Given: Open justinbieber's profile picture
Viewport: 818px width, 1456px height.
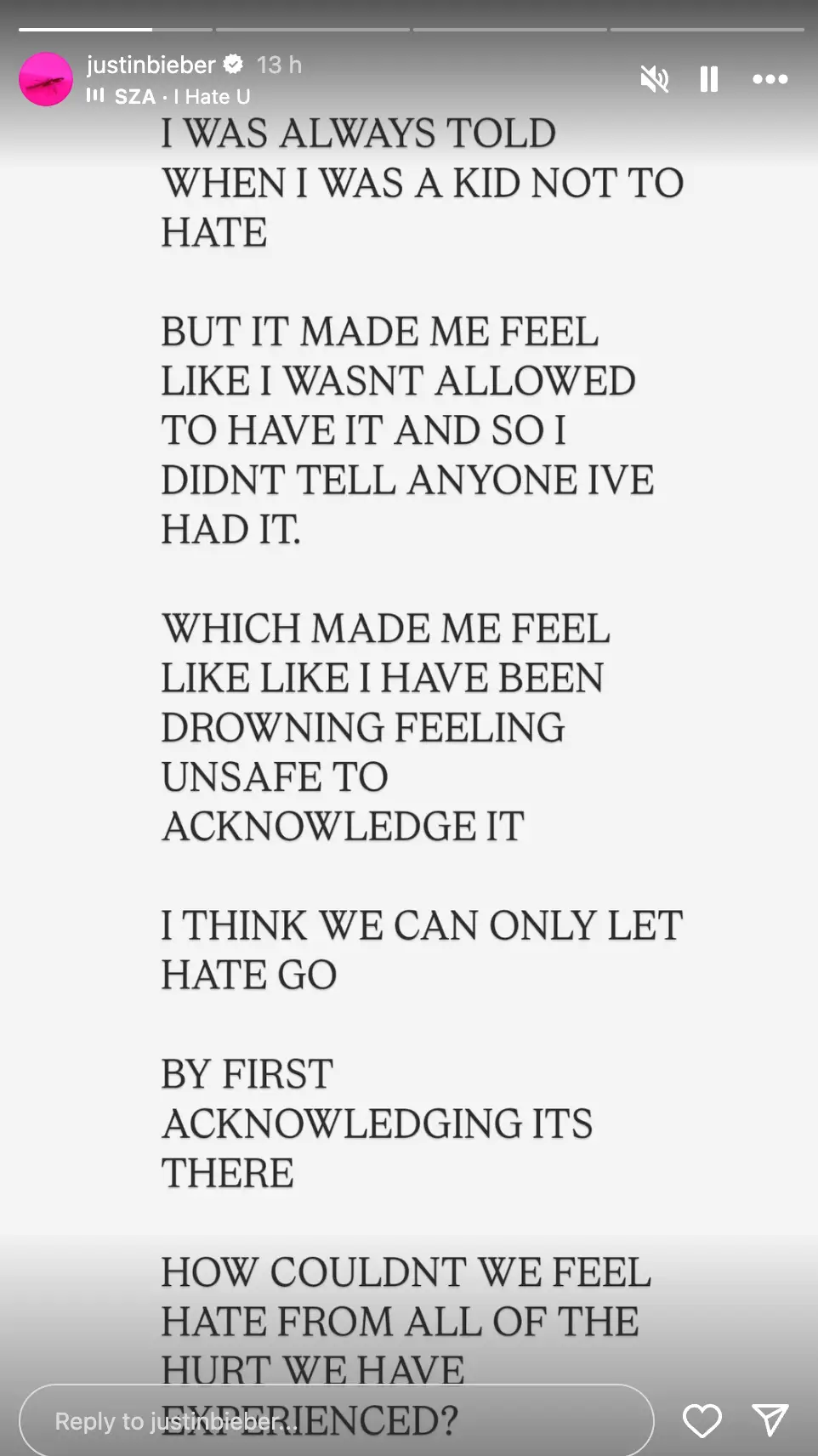Looking at the screenshot, I should pyautogui.click(x=46, y=80).
